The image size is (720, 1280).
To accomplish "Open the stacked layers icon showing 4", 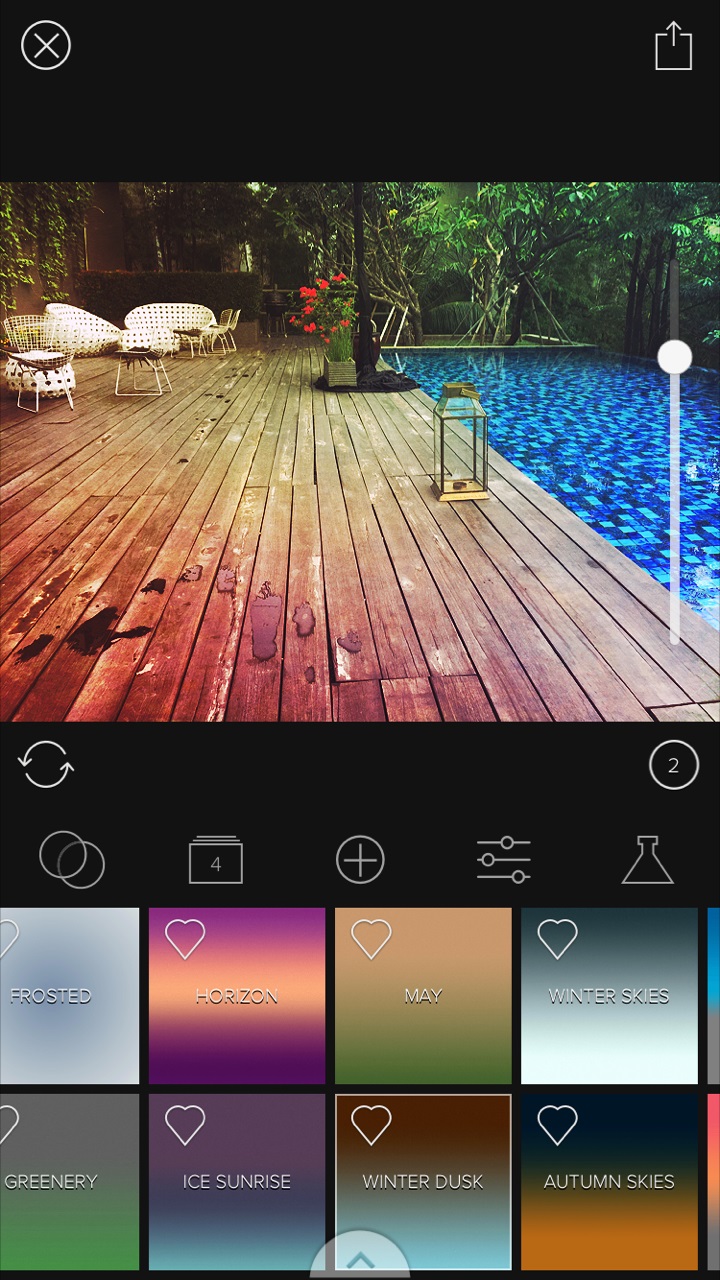I will click(216, 860).
